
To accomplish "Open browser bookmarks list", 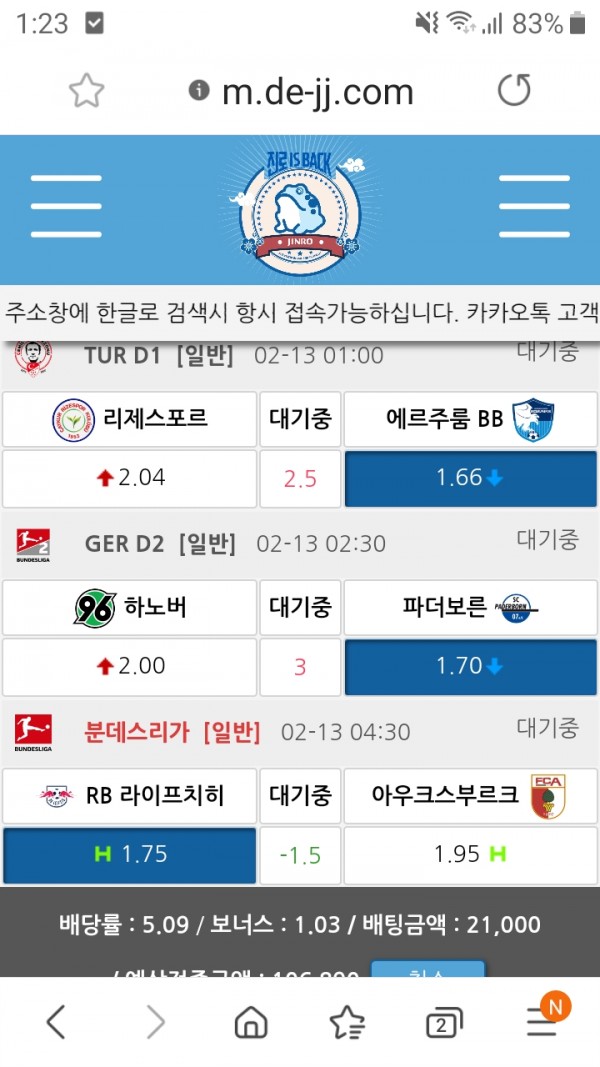I will (x=347, y=1022).
